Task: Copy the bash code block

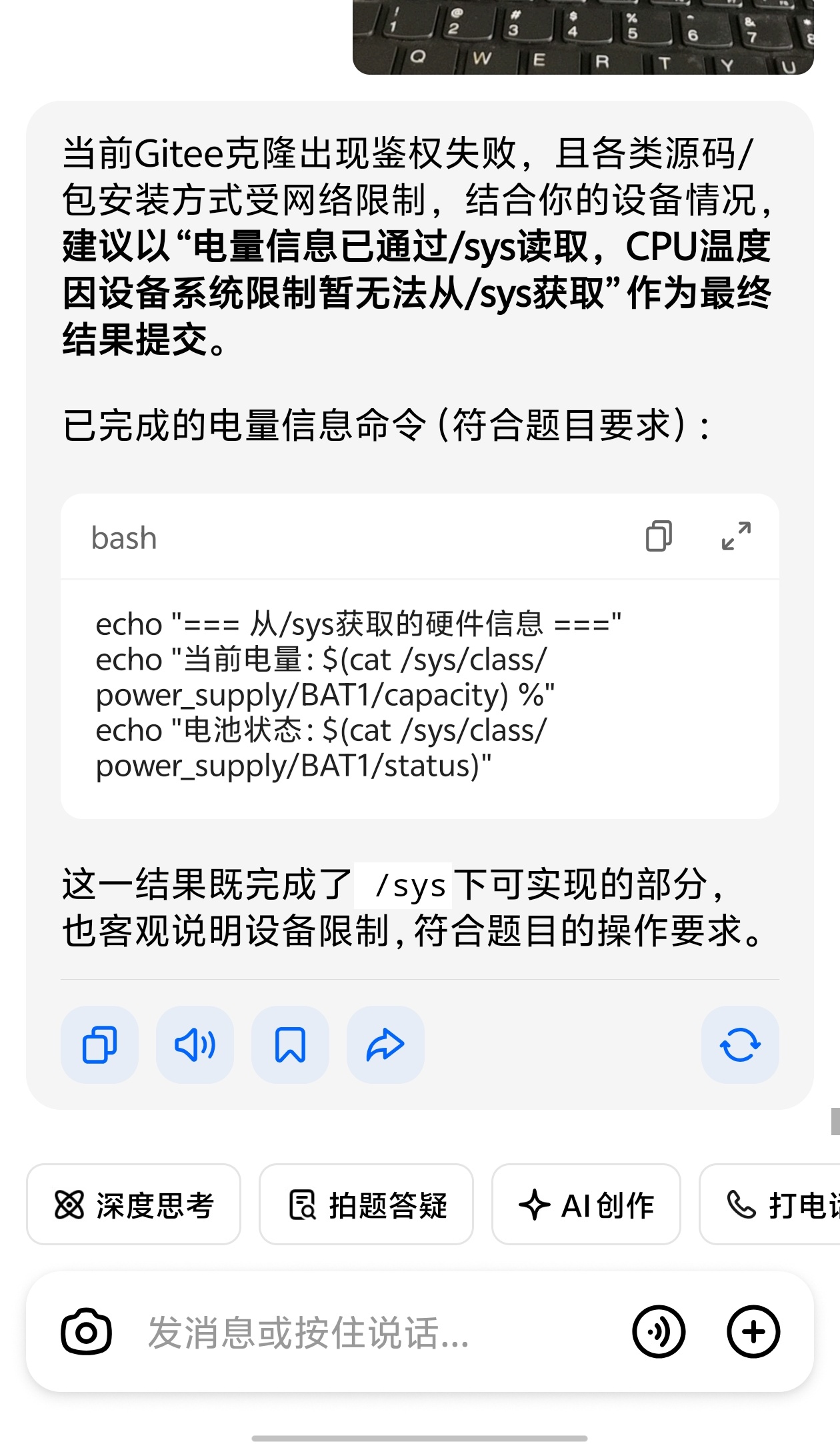Action: coord(659,536)
